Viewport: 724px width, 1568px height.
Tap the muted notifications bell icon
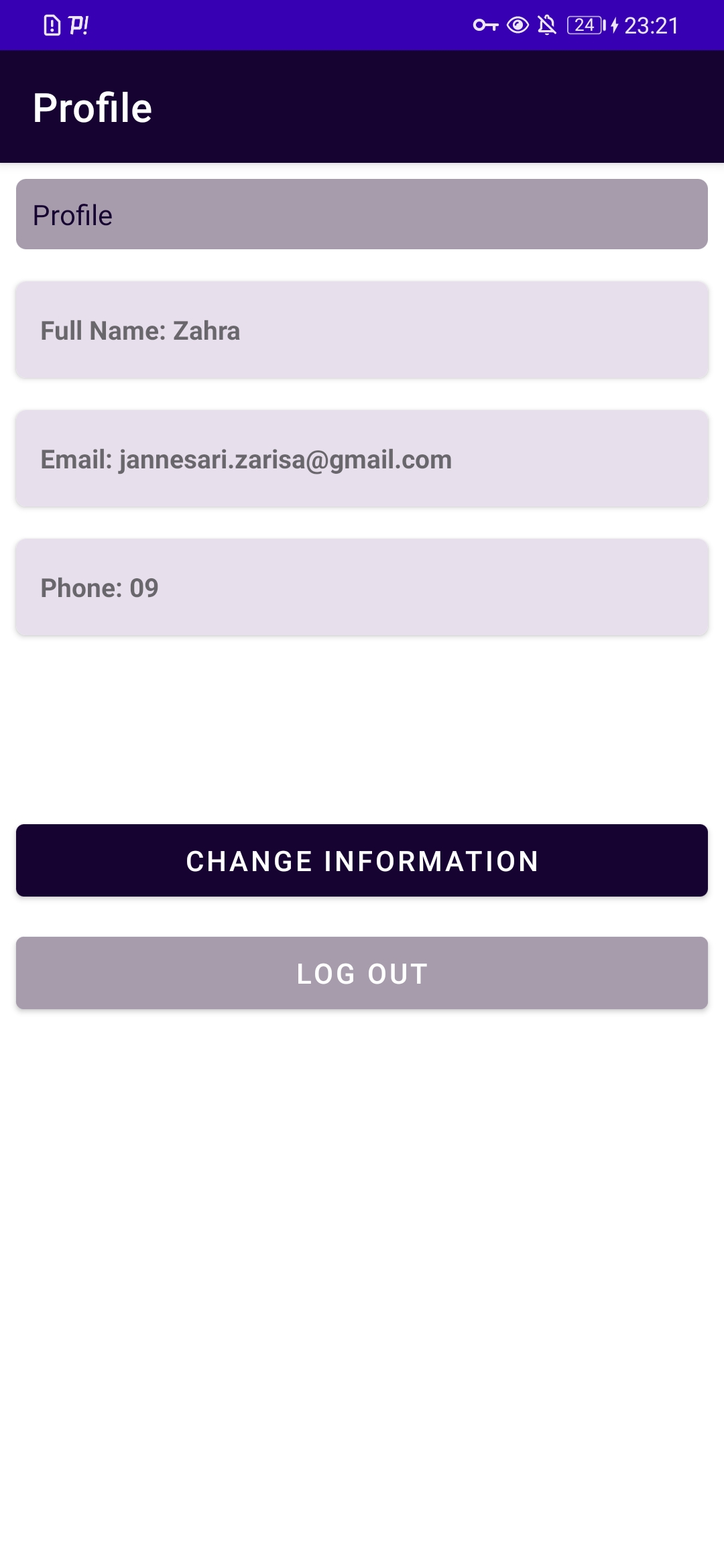(x=548, y=25)
